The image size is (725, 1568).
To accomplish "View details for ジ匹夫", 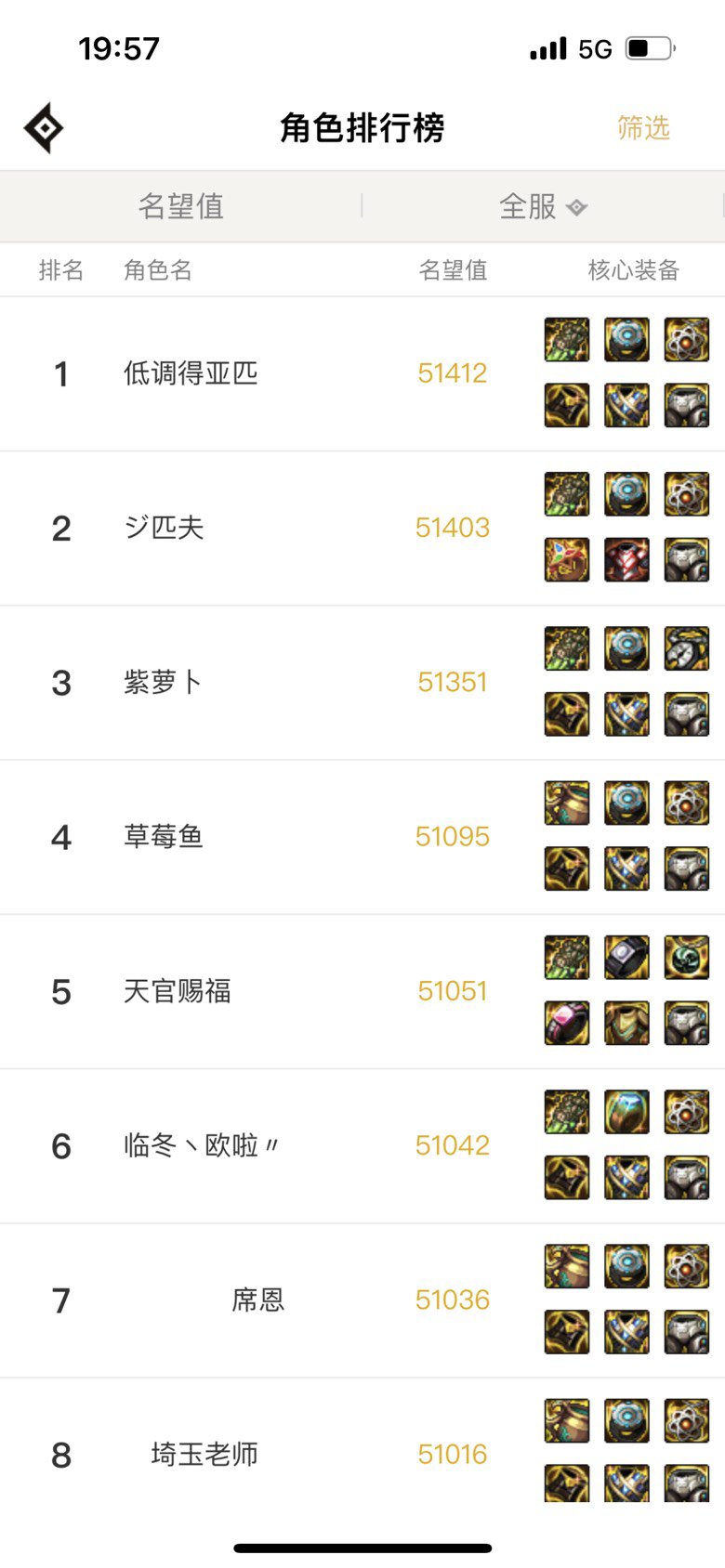I will pyautogui.click(x=362, y=529).
